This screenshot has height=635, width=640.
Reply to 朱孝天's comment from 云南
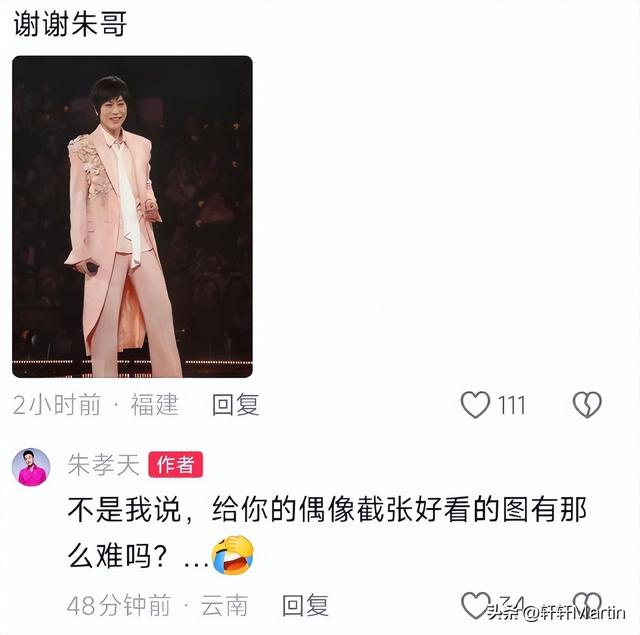[x=305, y=605]
